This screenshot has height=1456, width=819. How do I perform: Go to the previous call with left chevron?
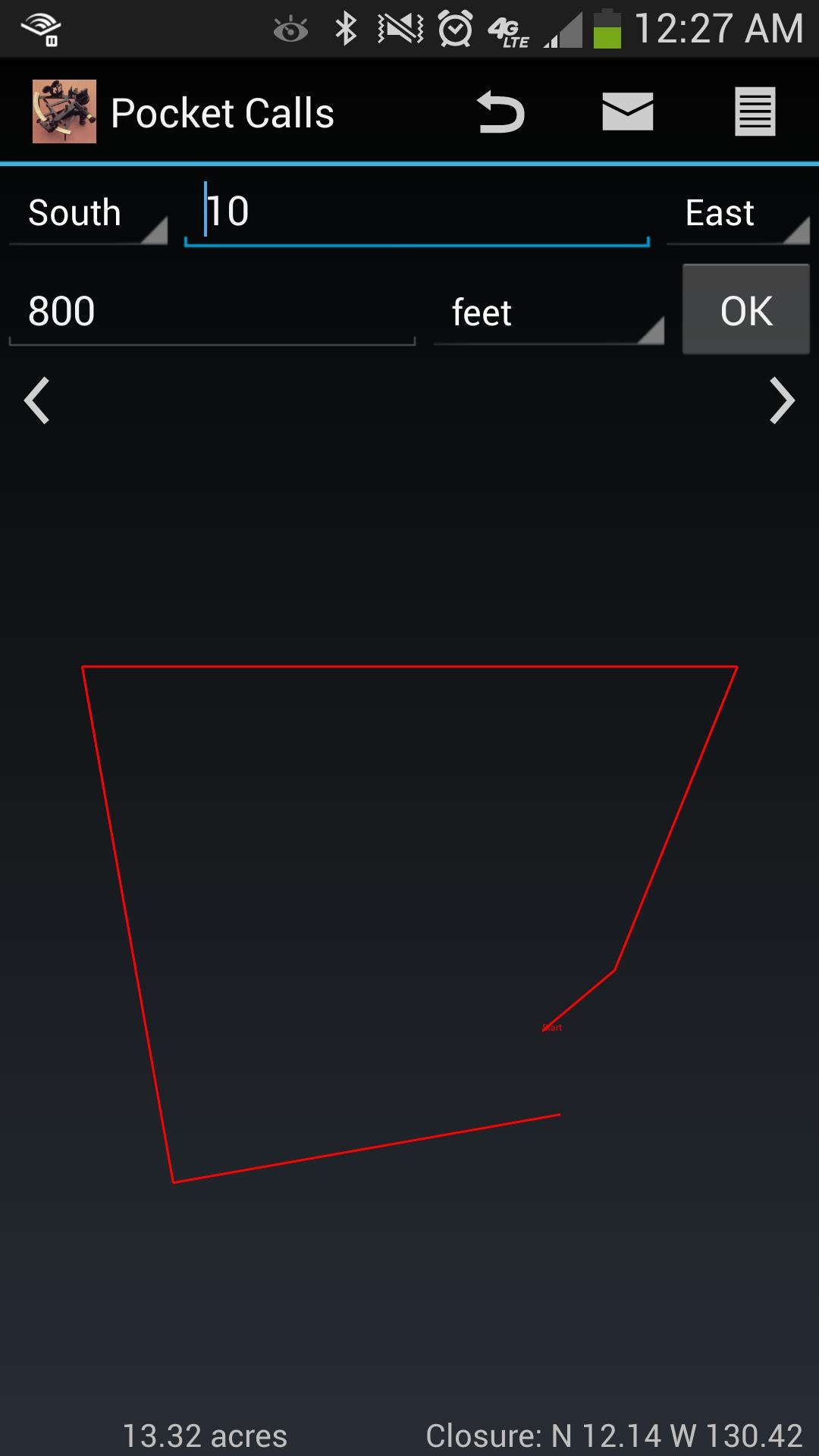[x=36, y=400]
